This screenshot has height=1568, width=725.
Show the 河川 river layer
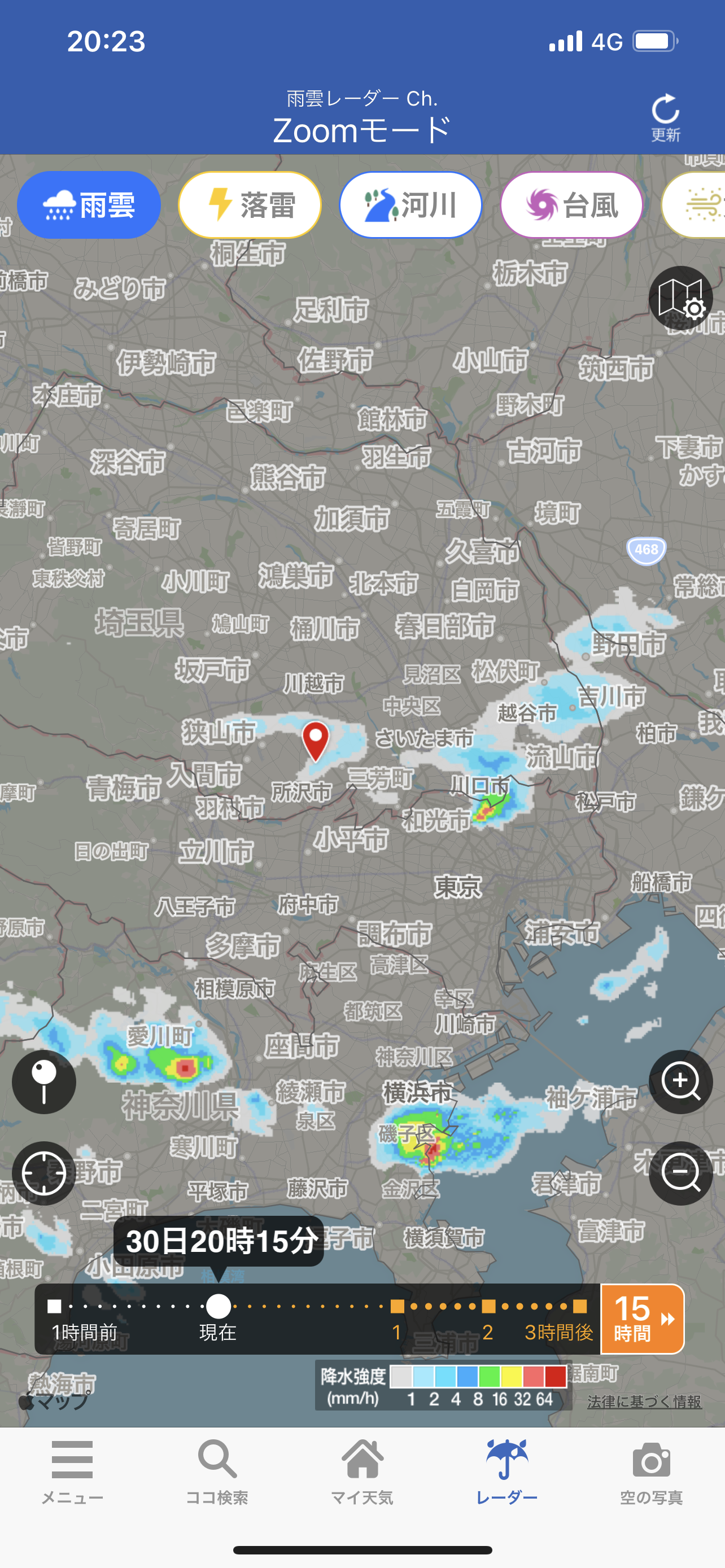pyautogui.click(x=411, y=205)
